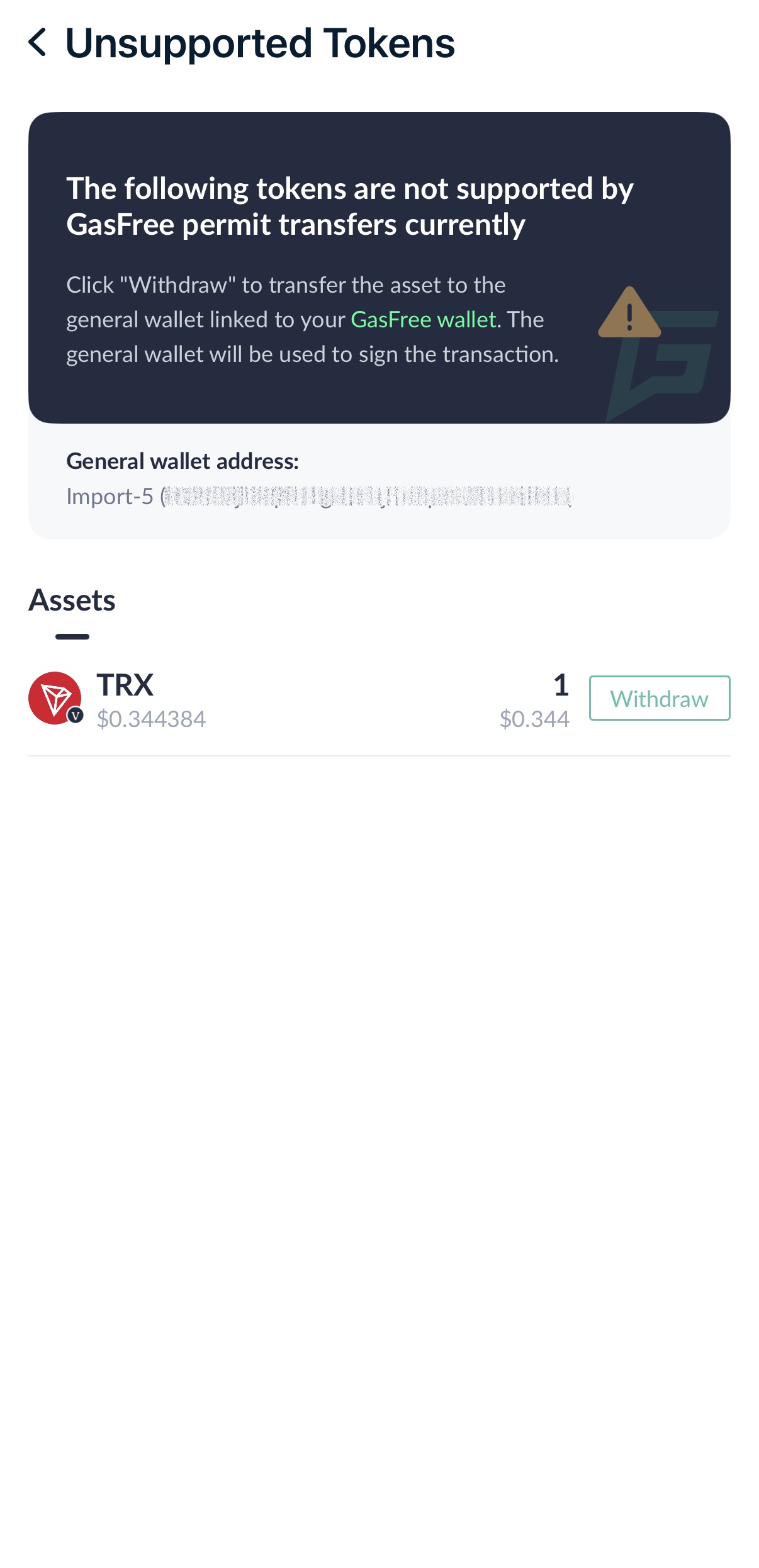Withdraw the TRX asset
Screen dimensions: 759x1568
click(x=659, y=698)
